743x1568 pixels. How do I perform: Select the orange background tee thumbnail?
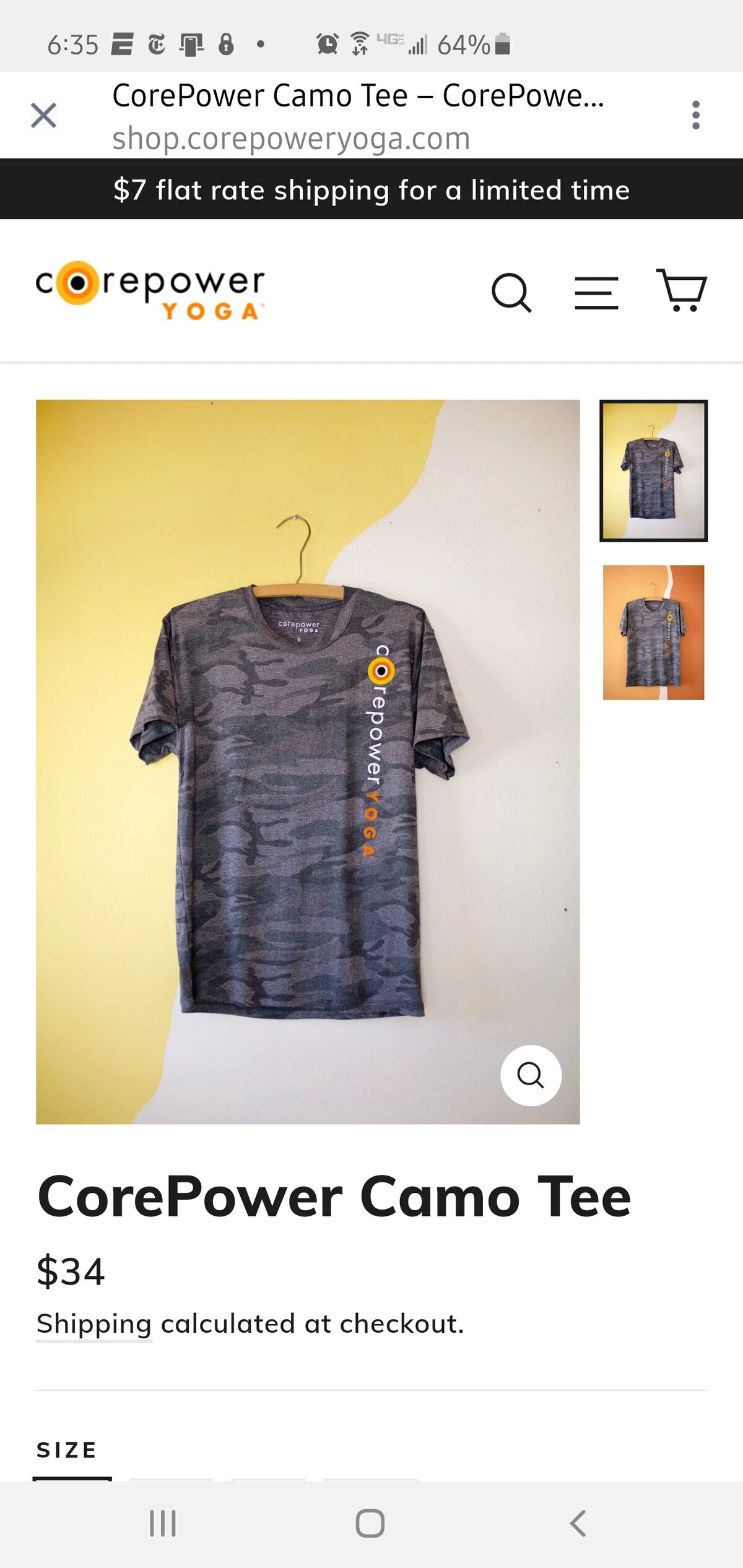click(653, 632)
